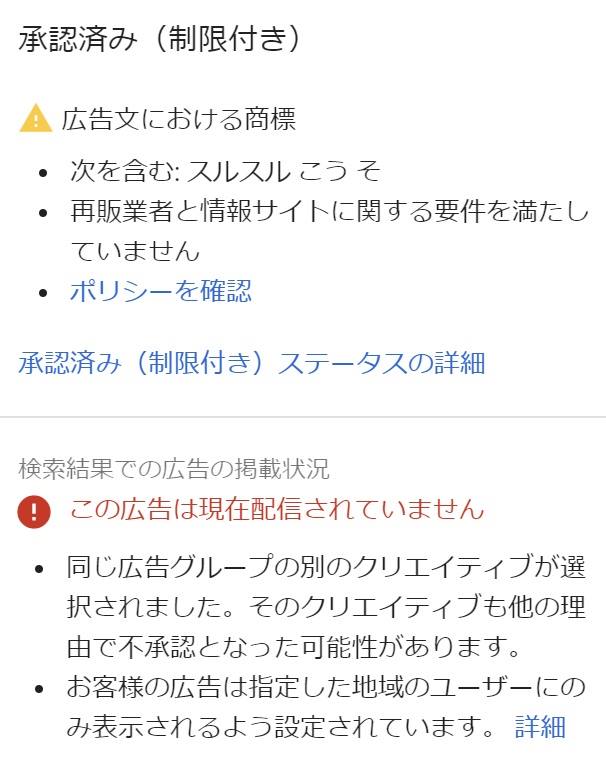This screenshot has width=606, height=763.
Task: Tap the 詳細 link about targeted regions
Action: click(x=540, y=727)
